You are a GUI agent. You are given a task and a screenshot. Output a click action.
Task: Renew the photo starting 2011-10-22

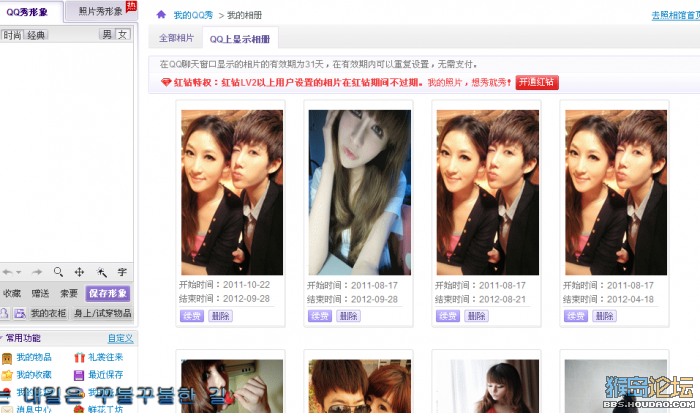click(192, 316)
